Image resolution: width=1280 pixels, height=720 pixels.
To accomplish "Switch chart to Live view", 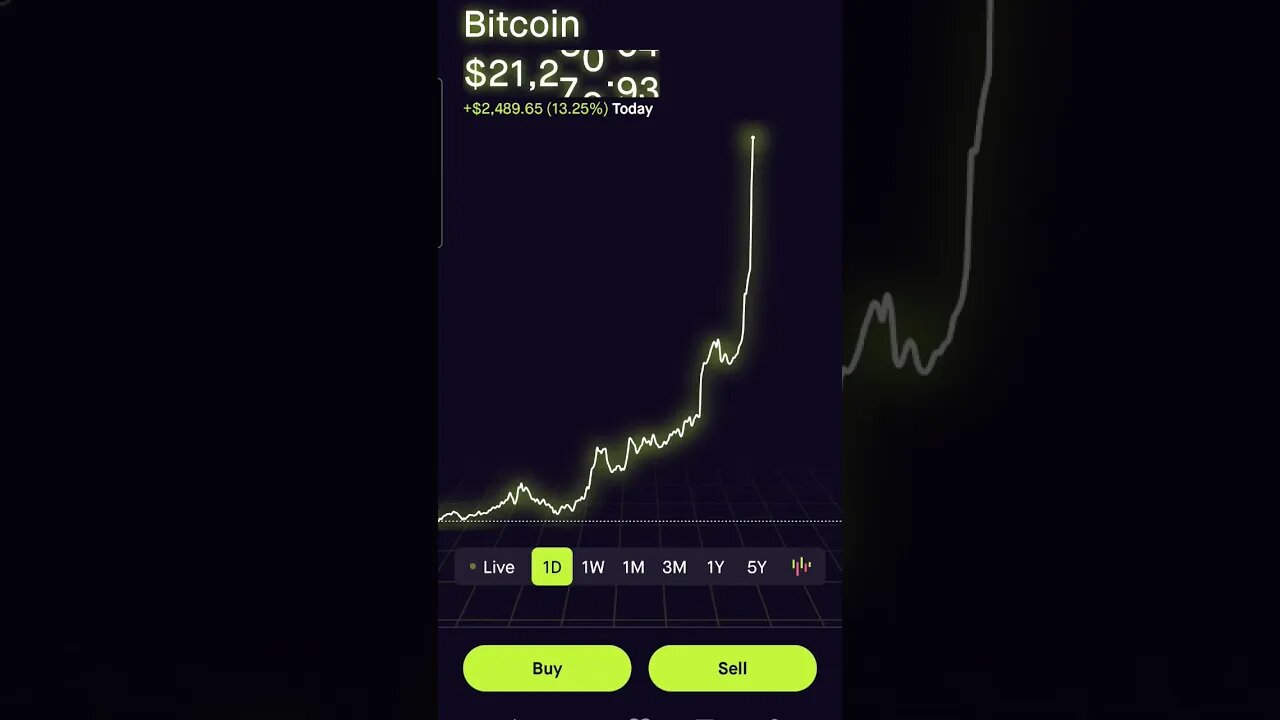I will click(493, 567).
